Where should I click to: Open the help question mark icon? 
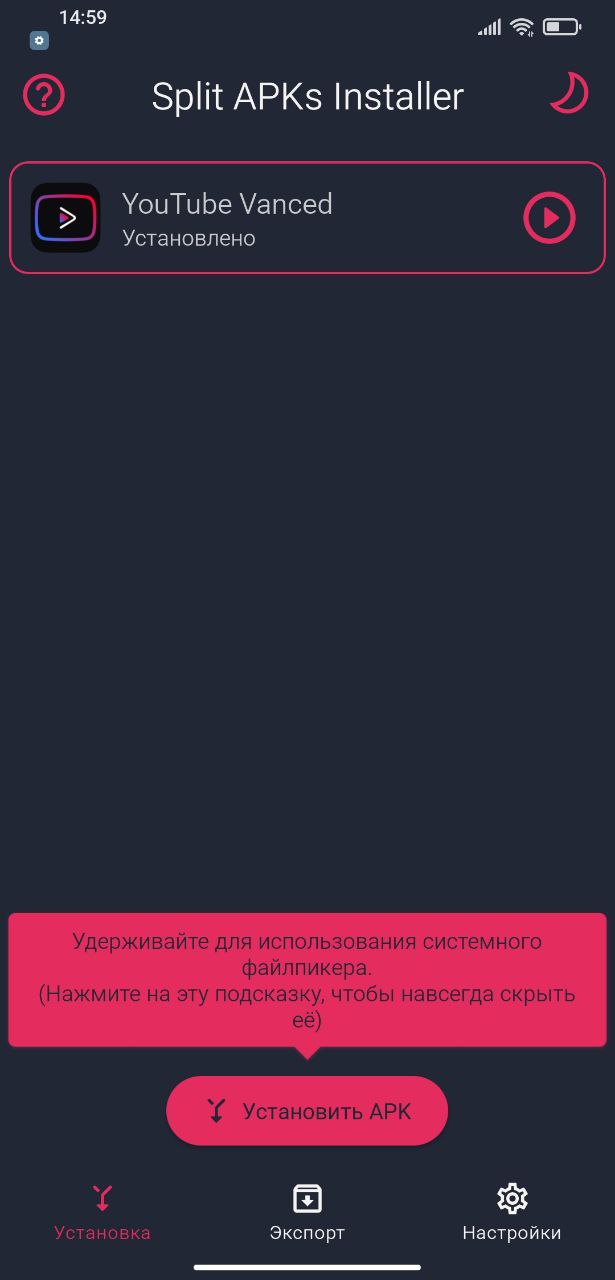coord(43,96)
